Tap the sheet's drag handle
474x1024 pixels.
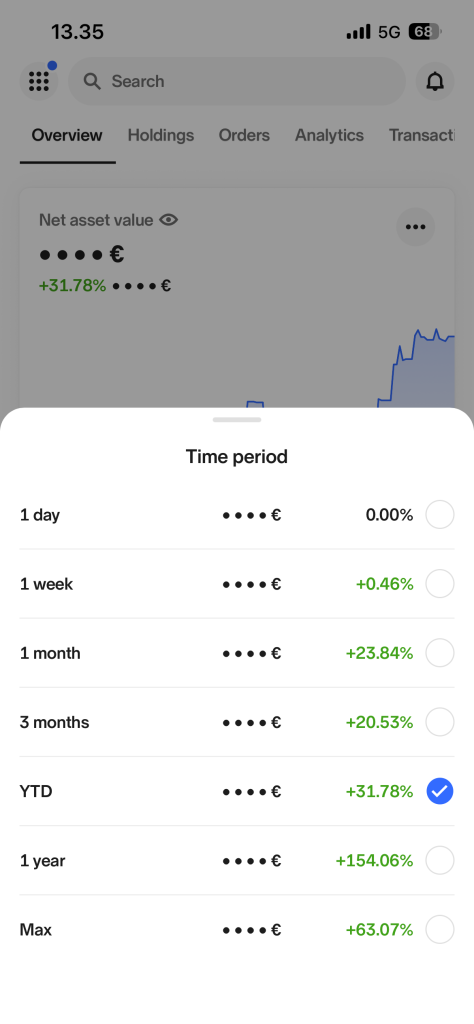coord(237,419)
